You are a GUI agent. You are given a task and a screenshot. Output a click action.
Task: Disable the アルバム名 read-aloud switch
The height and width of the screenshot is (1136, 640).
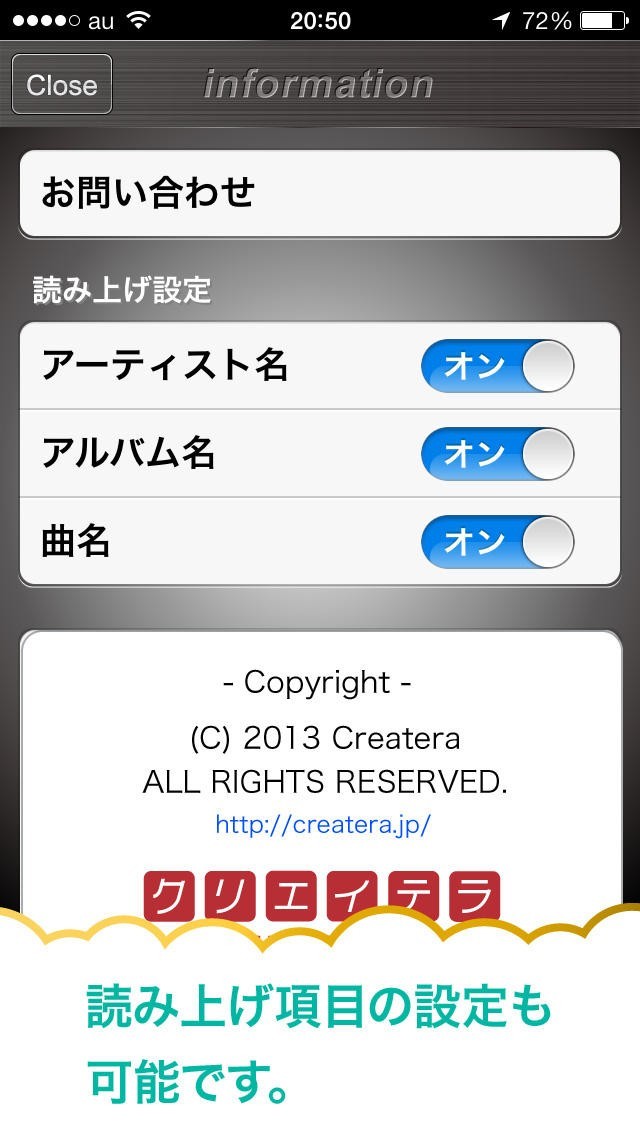coord(497,454)
